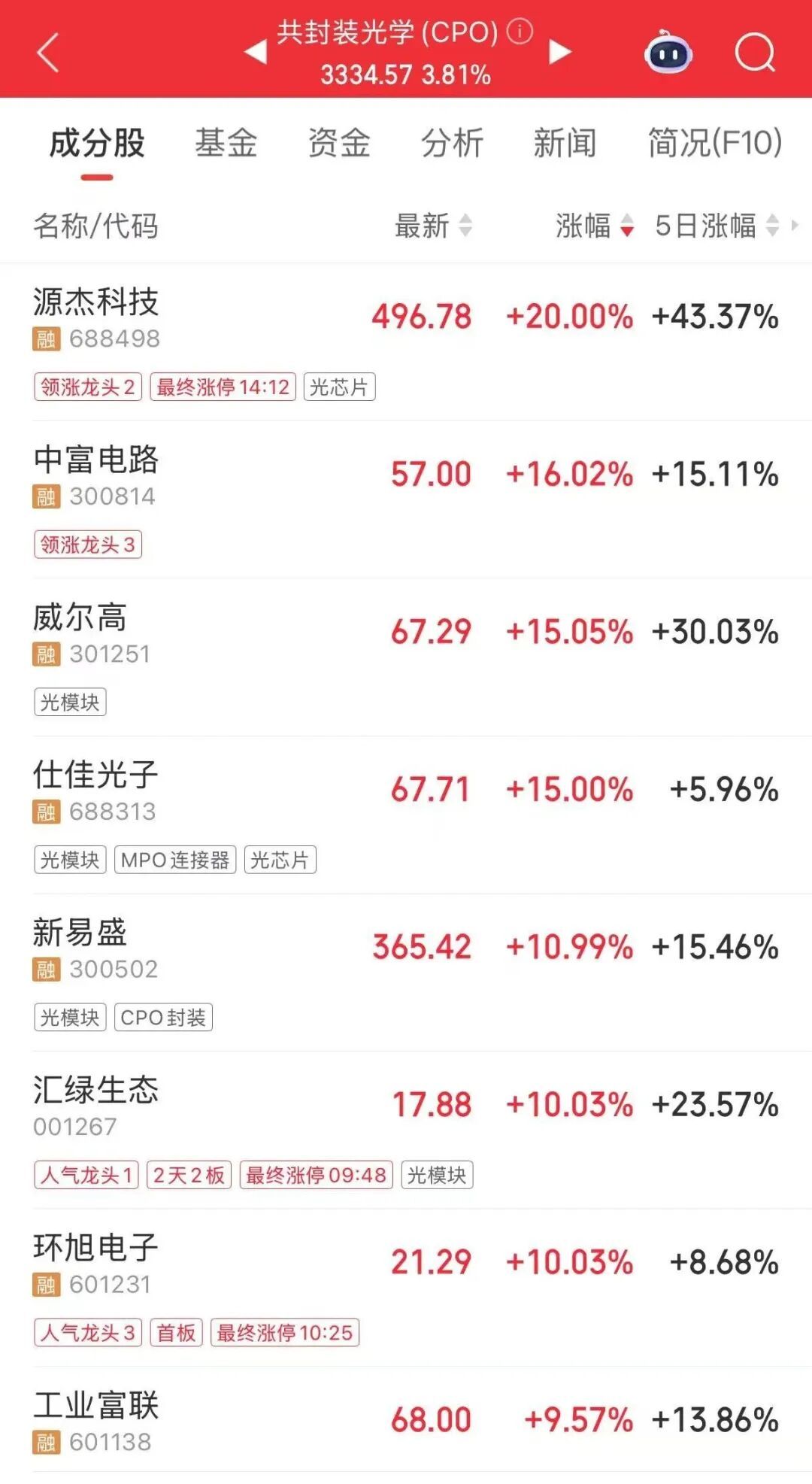
Task: Sort stocks by 涨幅 column
Action: tap(594, 226)
